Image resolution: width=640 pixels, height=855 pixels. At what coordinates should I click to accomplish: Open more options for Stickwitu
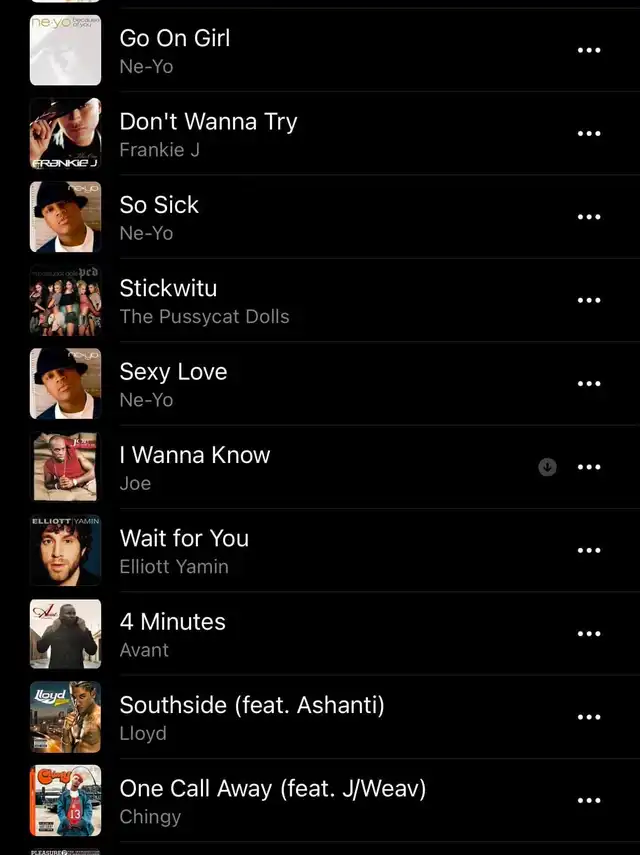[590, 300]
